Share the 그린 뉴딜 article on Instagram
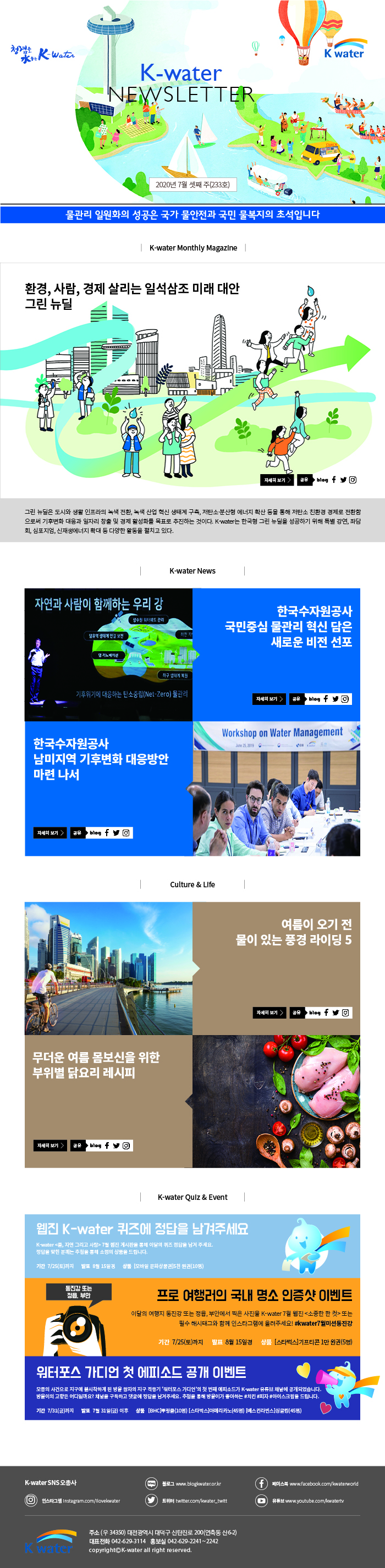Screen dimensions: 385x1568 (x=352, y=480)
